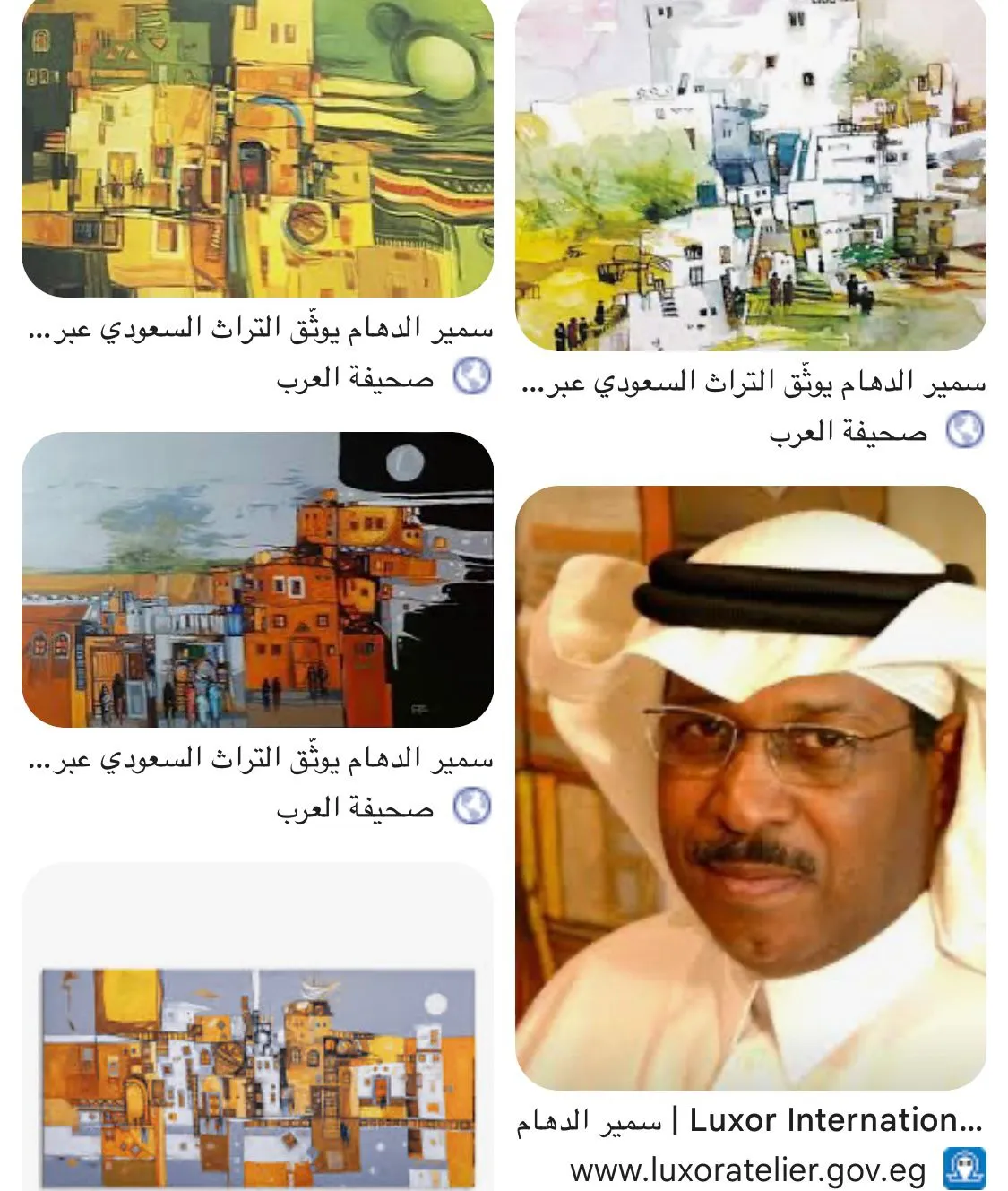Open the yellow-green abstract village painting
1008x1191 pixels.
(257, 148)
